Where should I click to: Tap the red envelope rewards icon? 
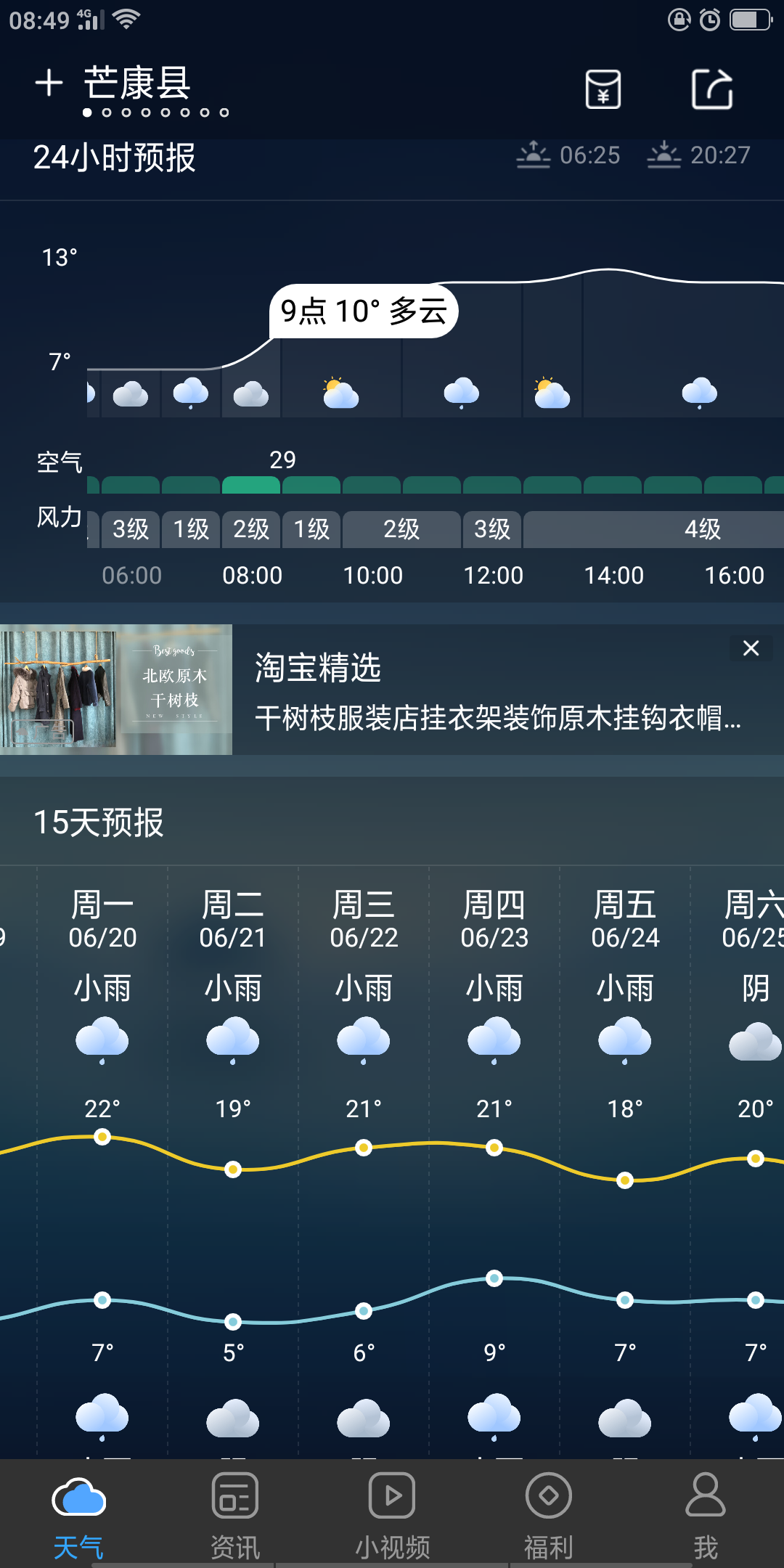[603, 89]
